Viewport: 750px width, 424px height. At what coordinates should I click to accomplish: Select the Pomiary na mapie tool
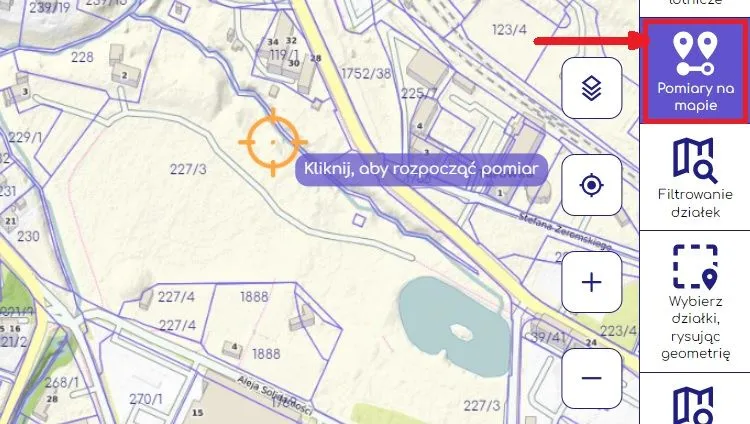(695, 70)
